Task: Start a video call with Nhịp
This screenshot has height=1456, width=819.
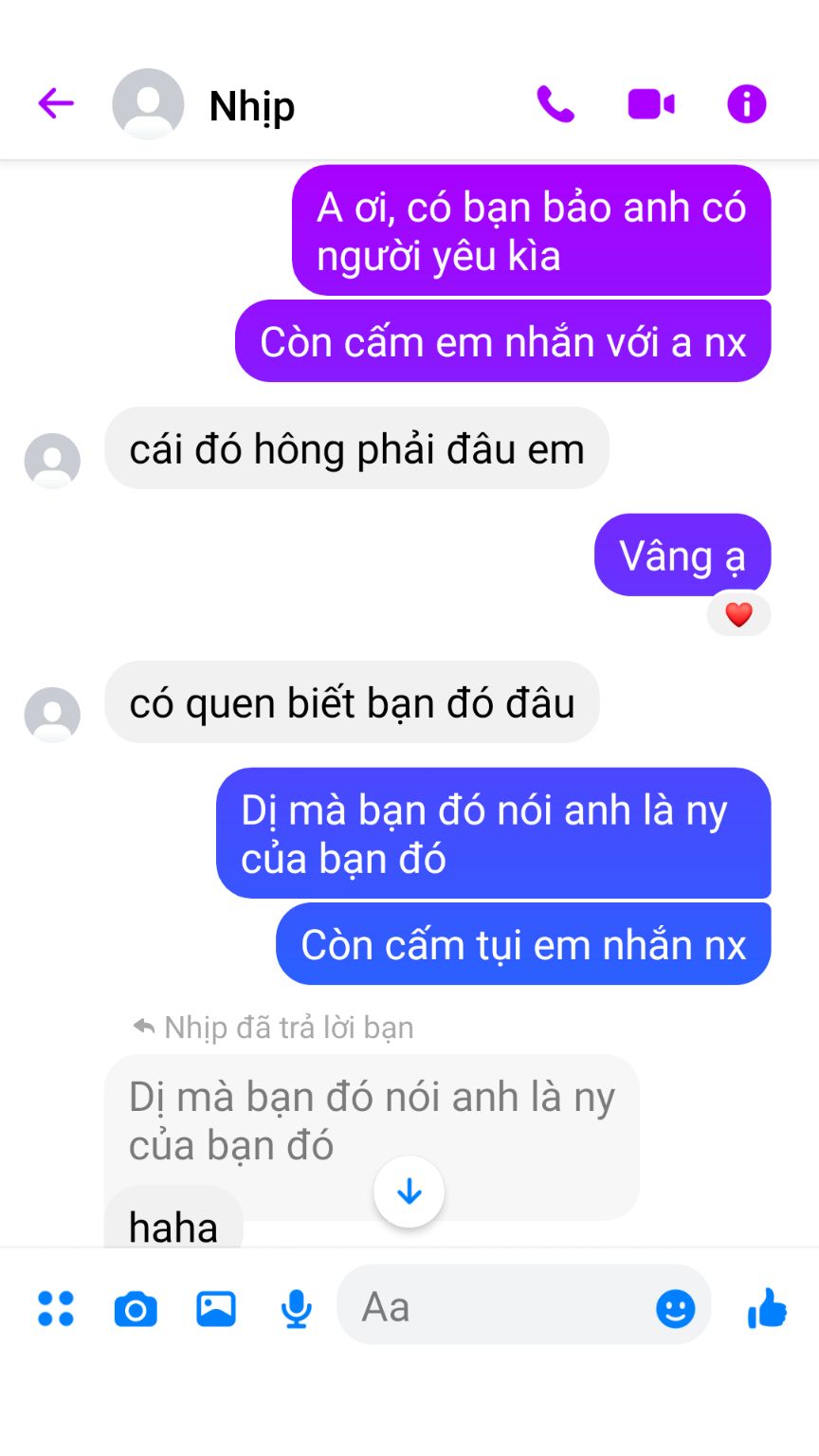Action: click(651, 103)
